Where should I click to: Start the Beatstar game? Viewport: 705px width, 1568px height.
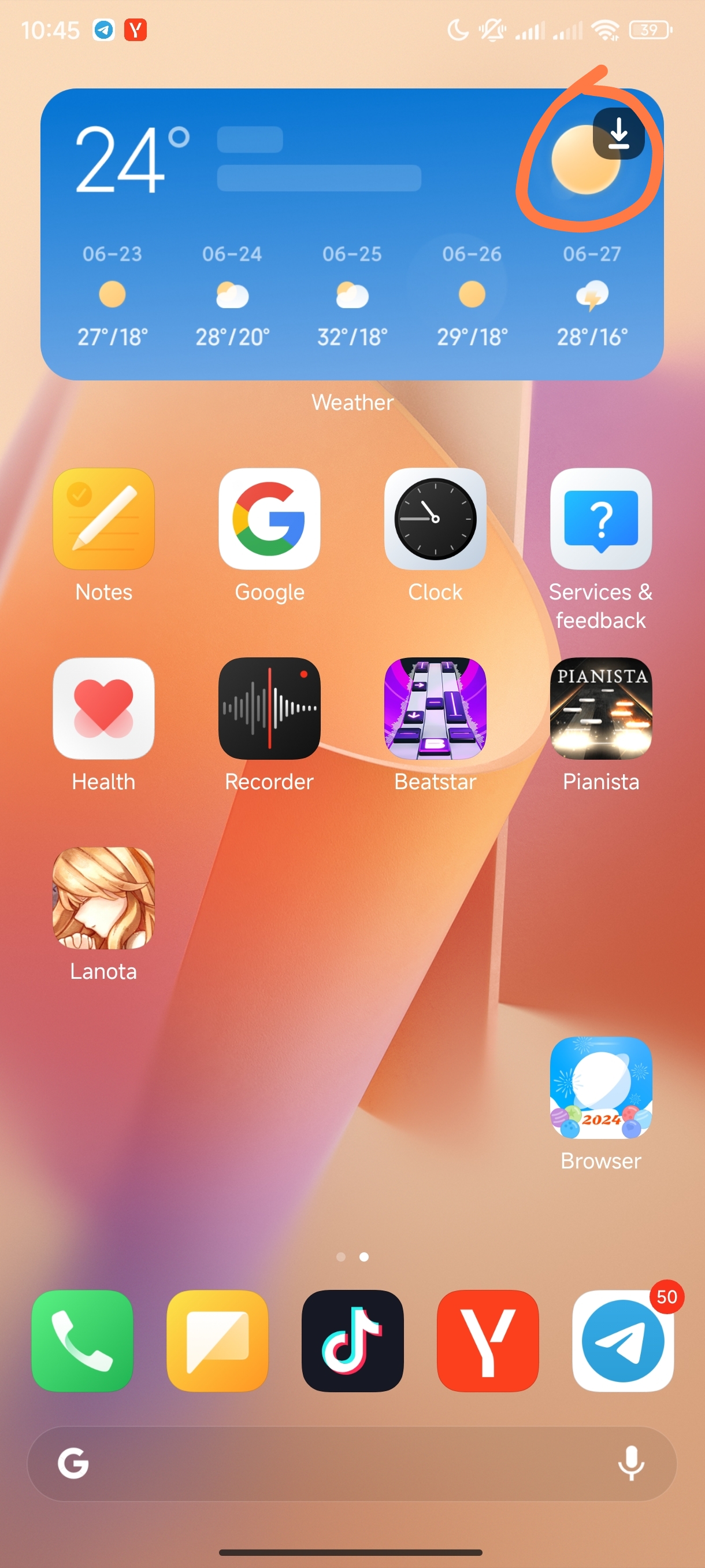point(435,708)
